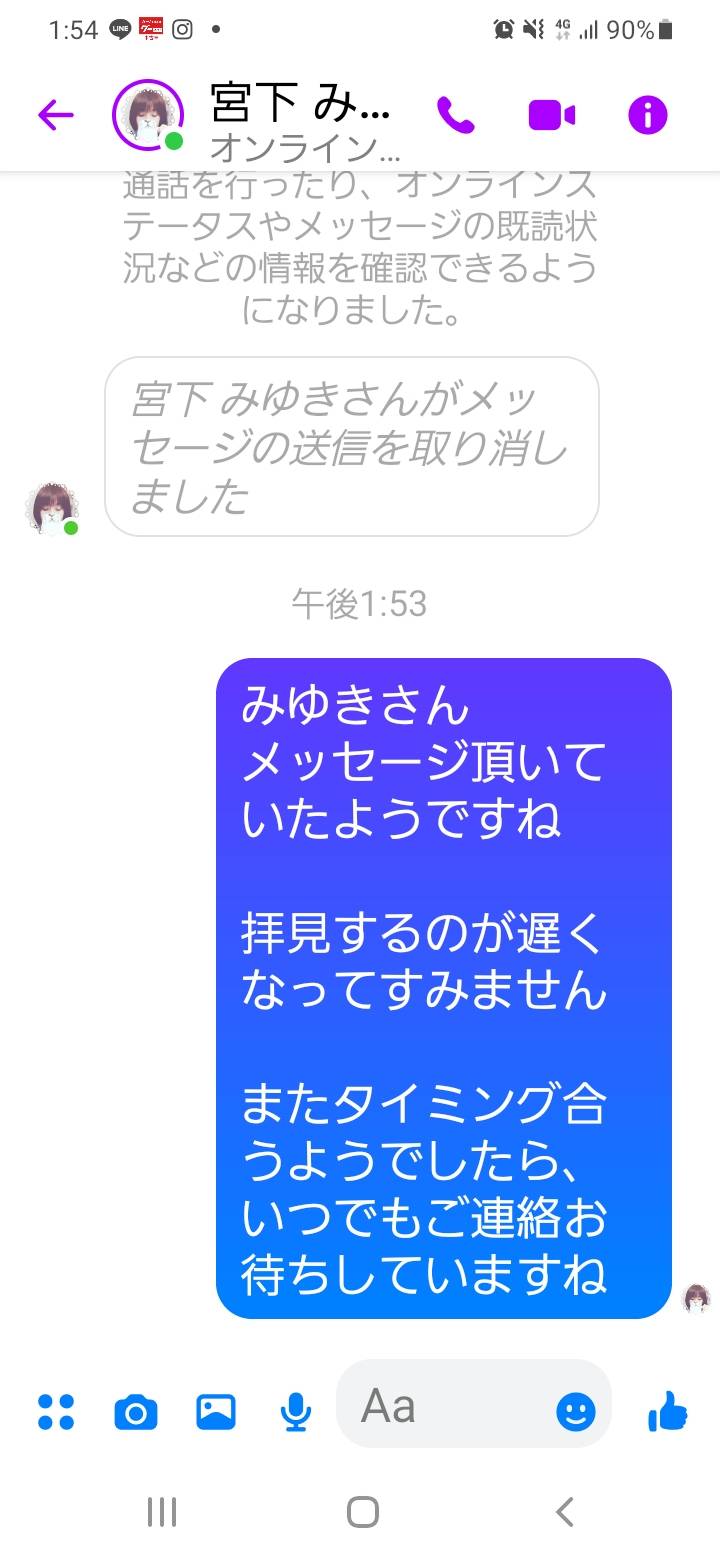Screen dimensions: 720x1560
Task: Open the four-dot more actions menu
Action: (x=56, y=1412)
